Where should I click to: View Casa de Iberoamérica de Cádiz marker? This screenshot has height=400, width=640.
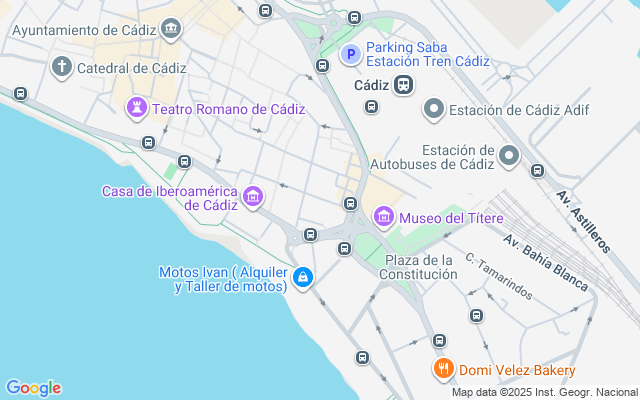pyautogui.click(x=253, y=197)
